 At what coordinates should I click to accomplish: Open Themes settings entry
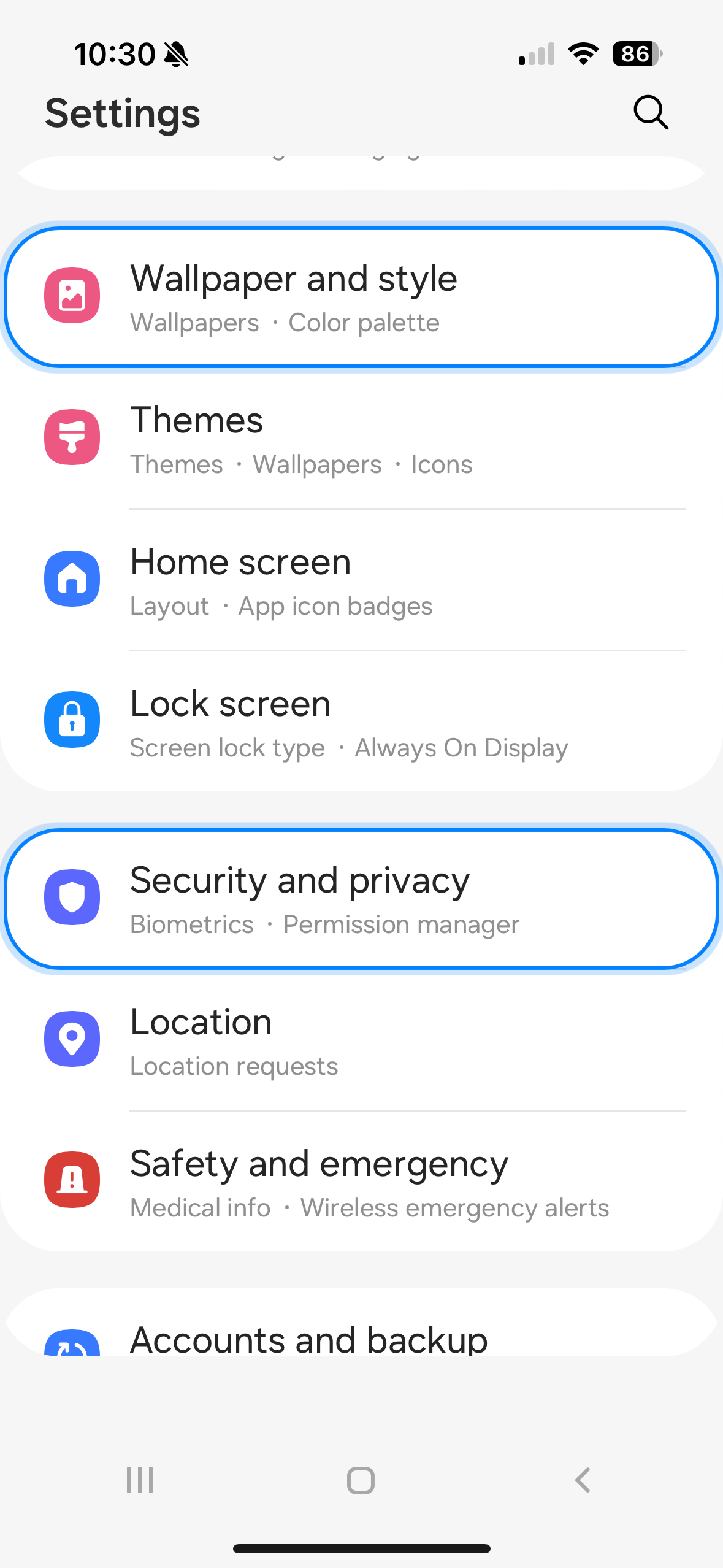[361, 437]
